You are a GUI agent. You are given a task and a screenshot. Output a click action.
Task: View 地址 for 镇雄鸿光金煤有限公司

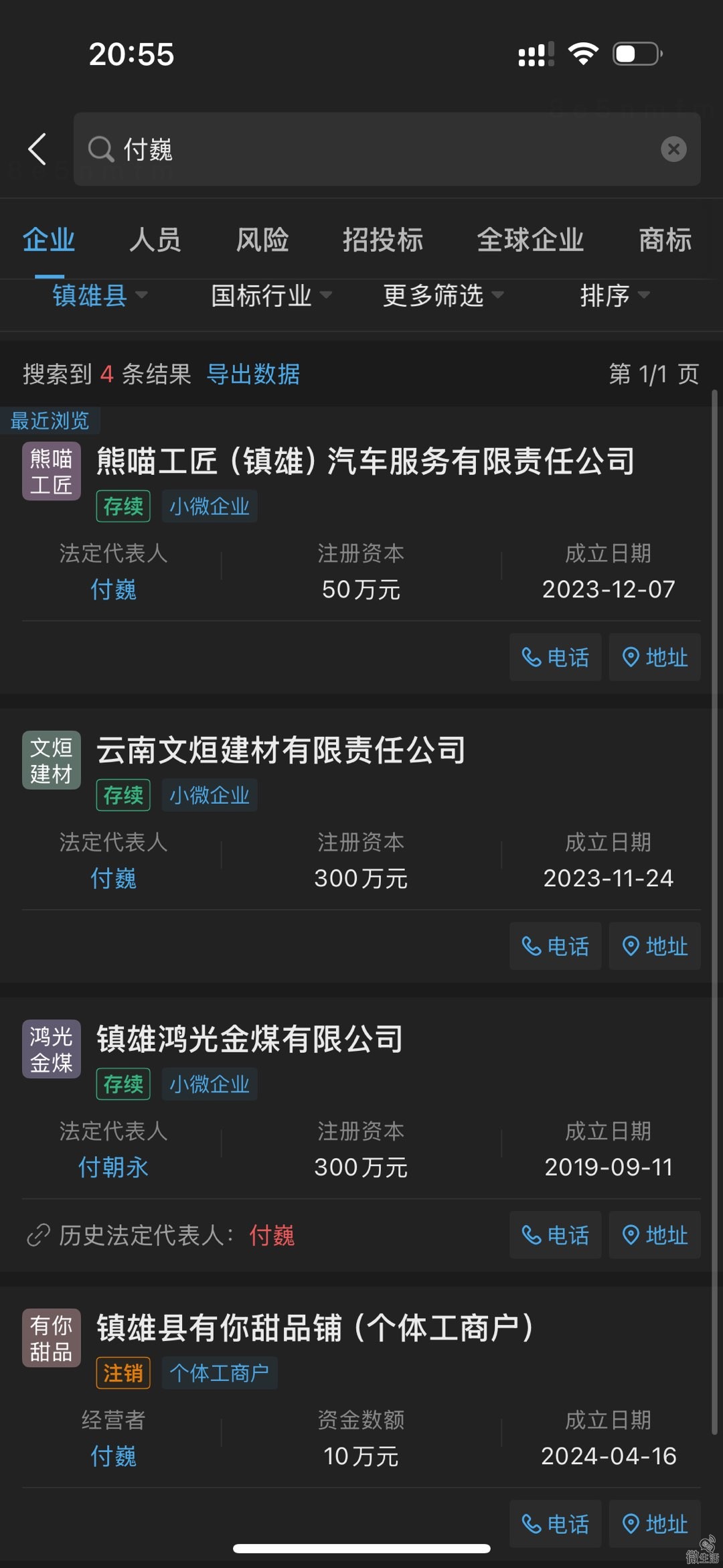[654, 1234]
